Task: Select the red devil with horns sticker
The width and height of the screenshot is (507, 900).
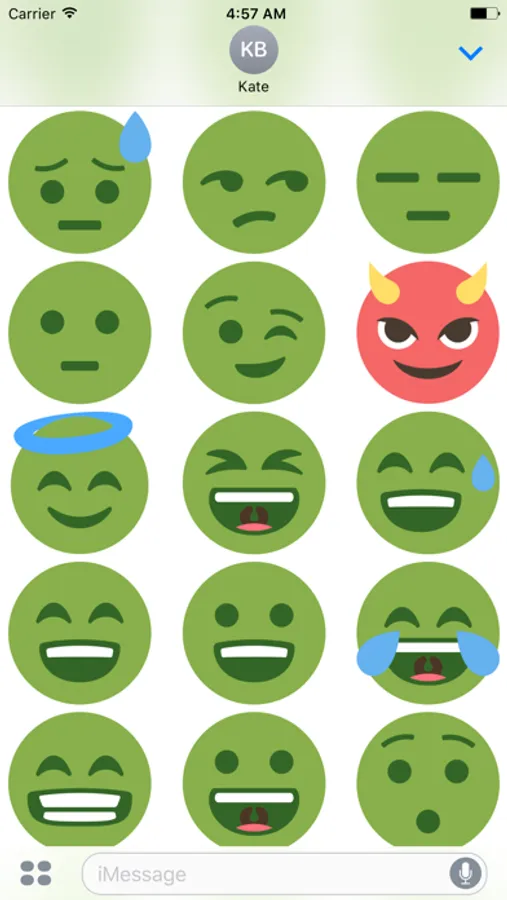Action: [x=428, y=332]
